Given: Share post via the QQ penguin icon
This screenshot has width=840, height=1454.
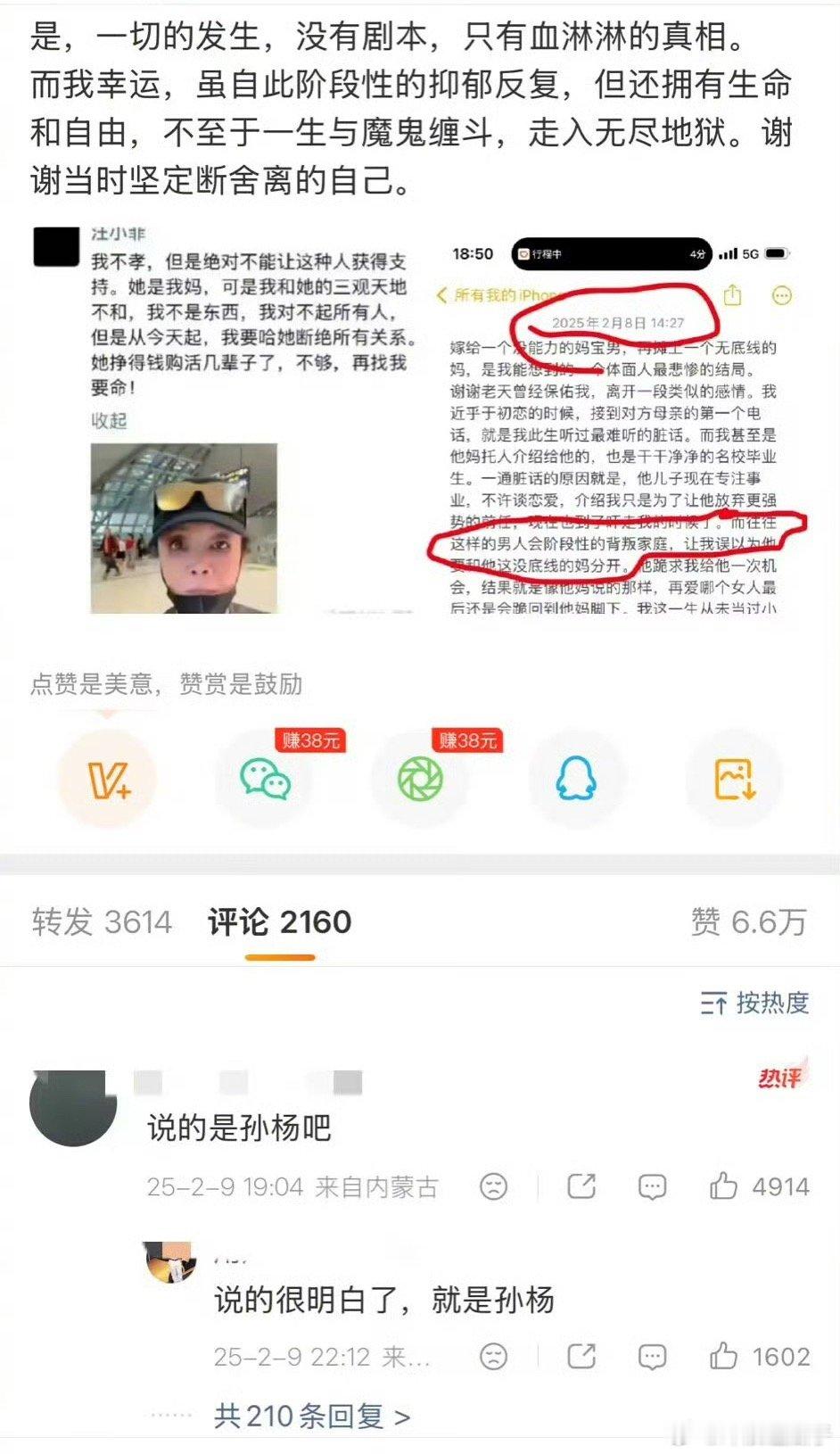Looking at the screenshot, I should [x=577, y=778].
